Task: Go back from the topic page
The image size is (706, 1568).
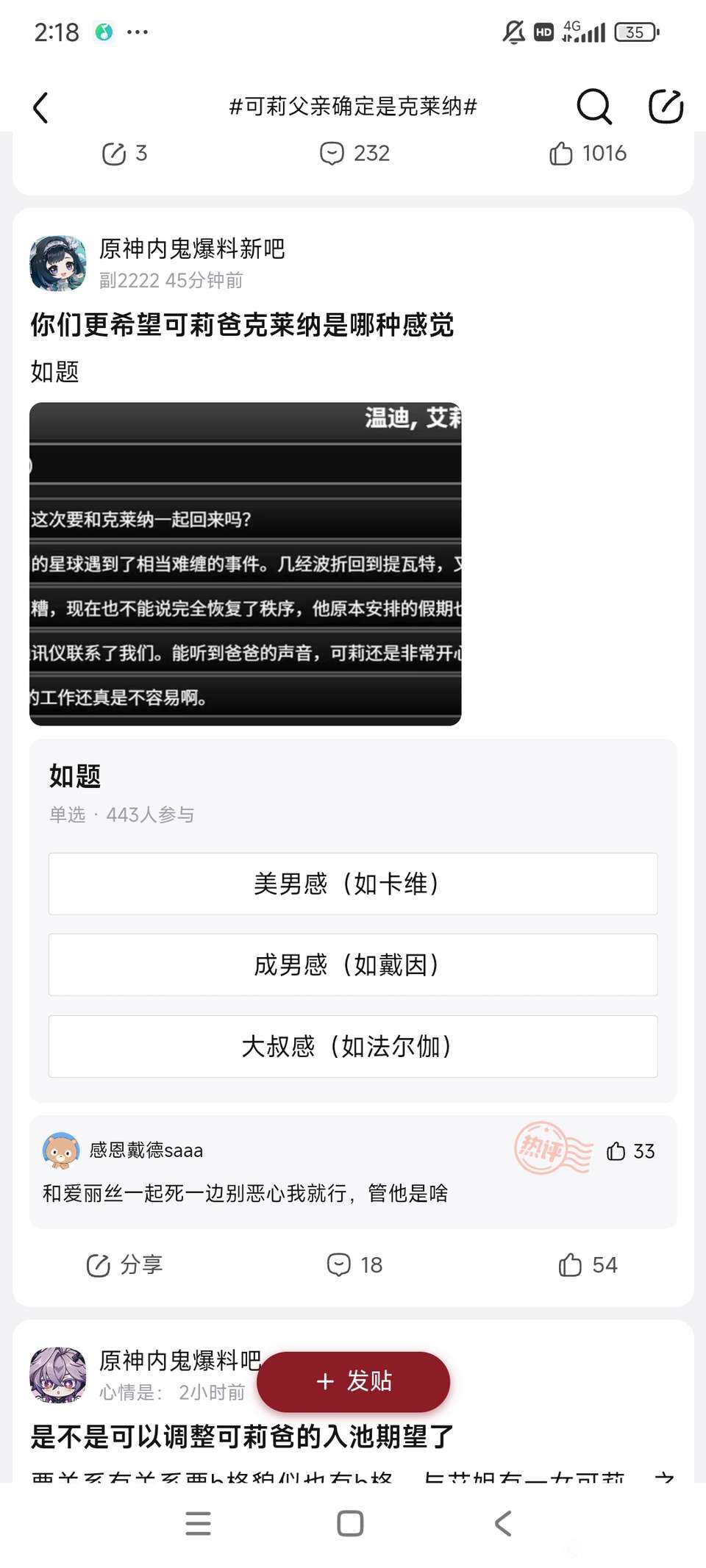Action: coord(41,107)
